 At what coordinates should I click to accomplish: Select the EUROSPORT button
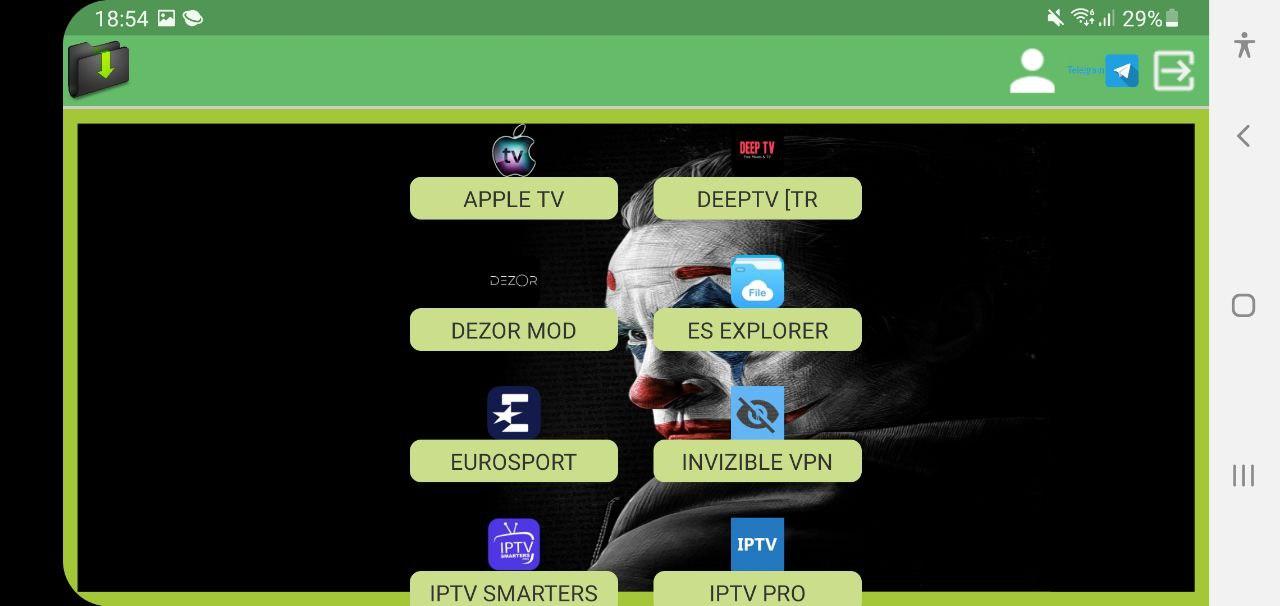coord(513,461)
